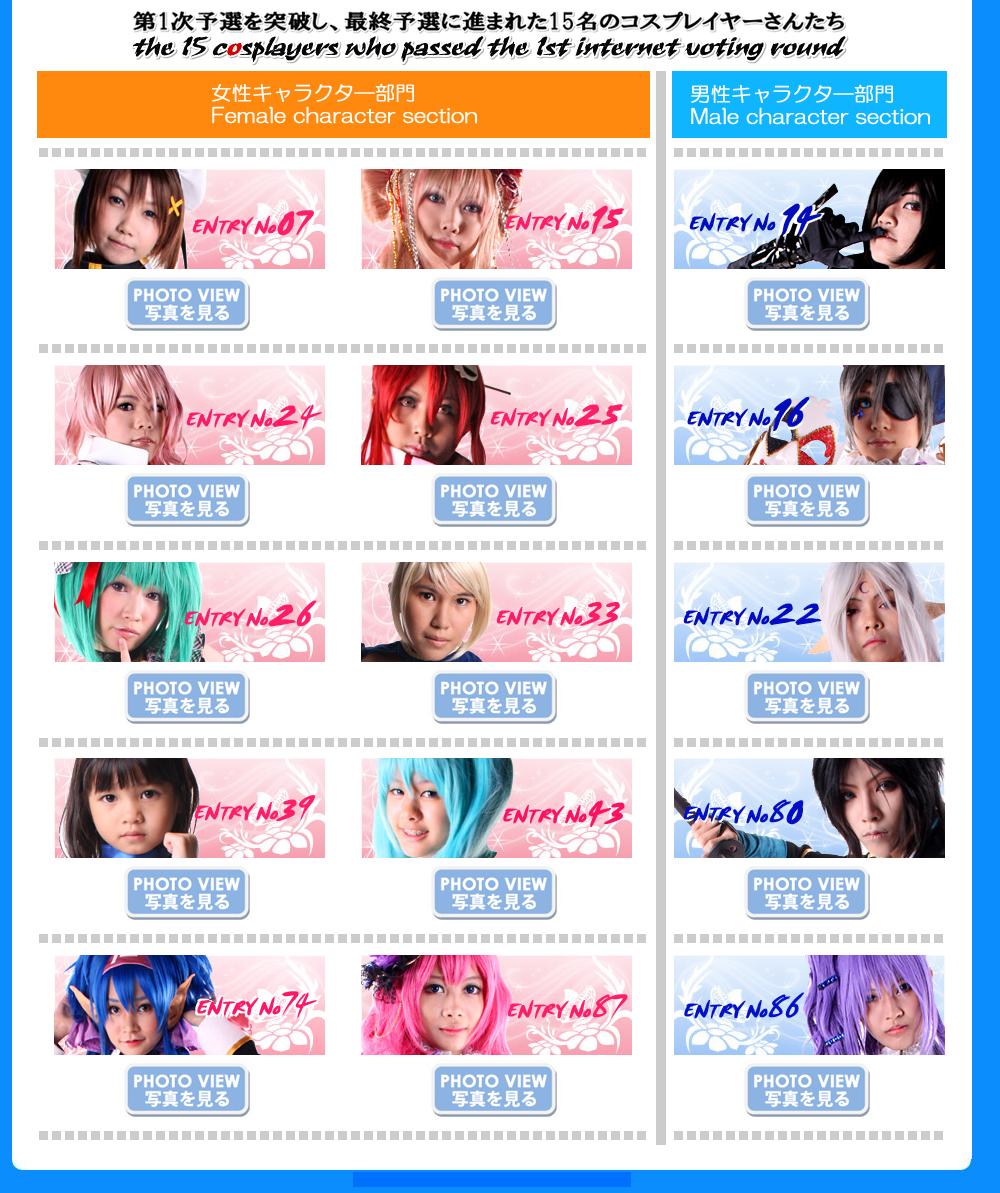See photos of Entry No. 87
Viewport: 1000px width, 1193px height.
(494, 1091)
